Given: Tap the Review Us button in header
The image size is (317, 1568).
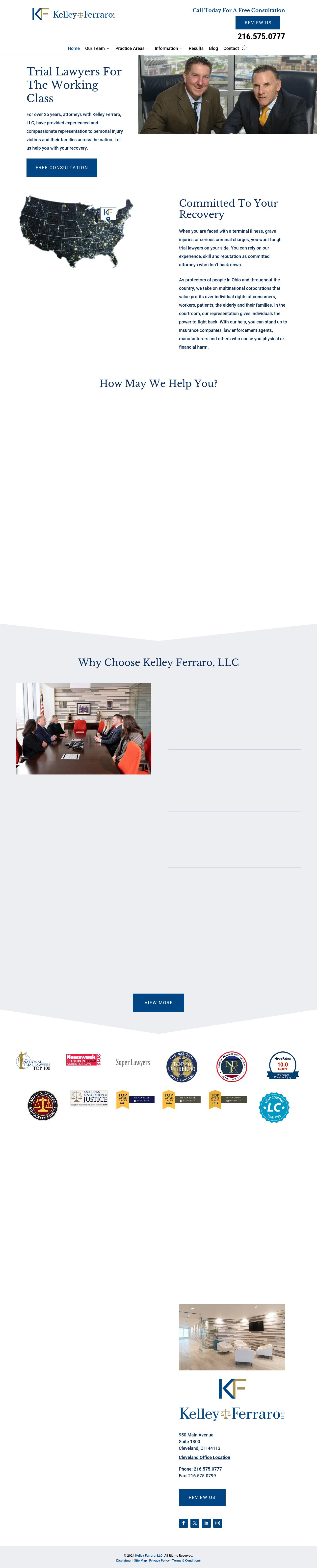Looking at the screenshot, I should pyautogui.click(x=258, y=23).
